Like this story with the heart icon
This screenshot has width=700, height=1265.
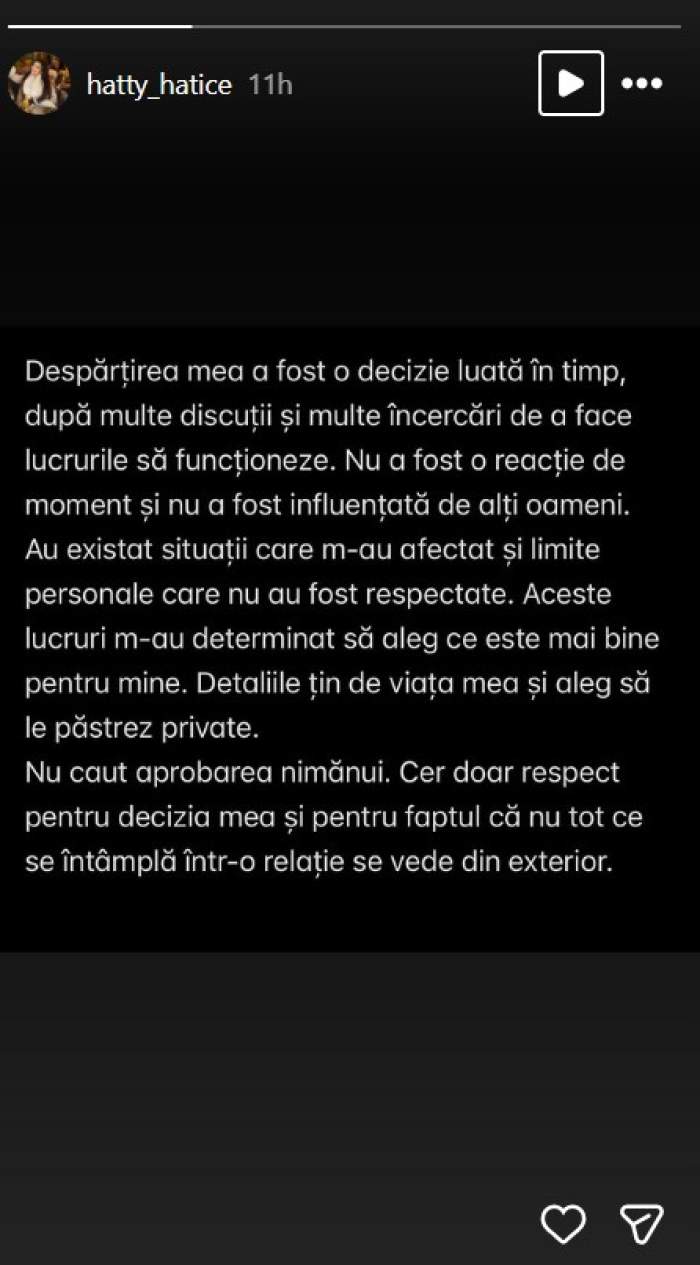tap(563, 1222)
